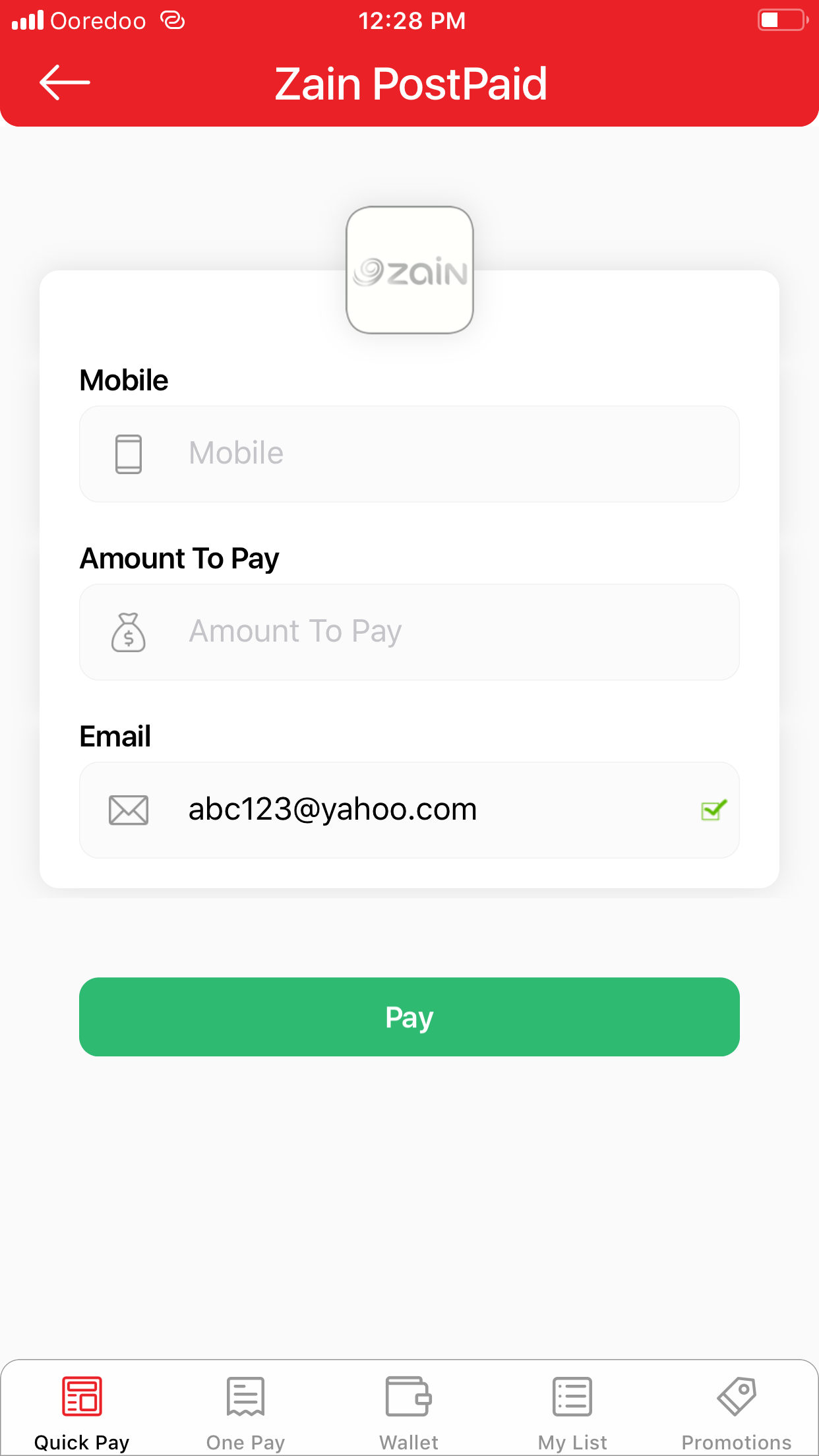Click the money bag icon in Amount field
The height and width of the screenshot is (1456, 819).
tap(129, 632)
